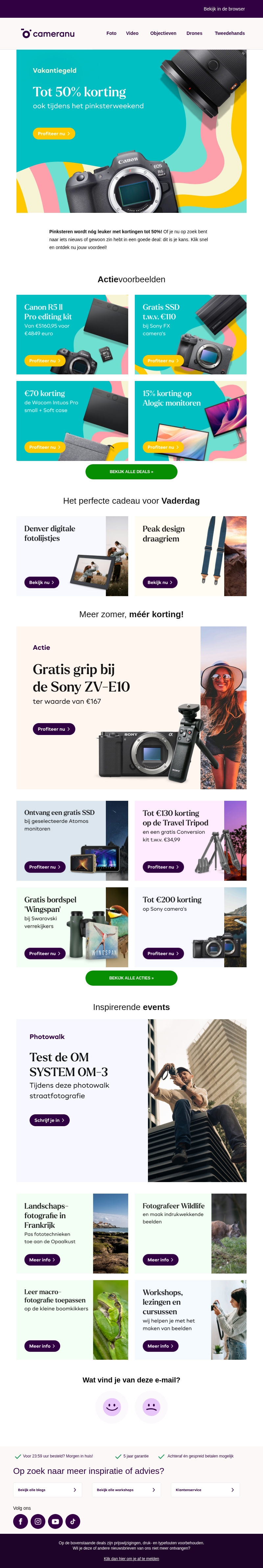The width and height of the screenshot is (263, 1568).
Task: Open 'Bekijk in de browser' link
Action: click(224, 9)
